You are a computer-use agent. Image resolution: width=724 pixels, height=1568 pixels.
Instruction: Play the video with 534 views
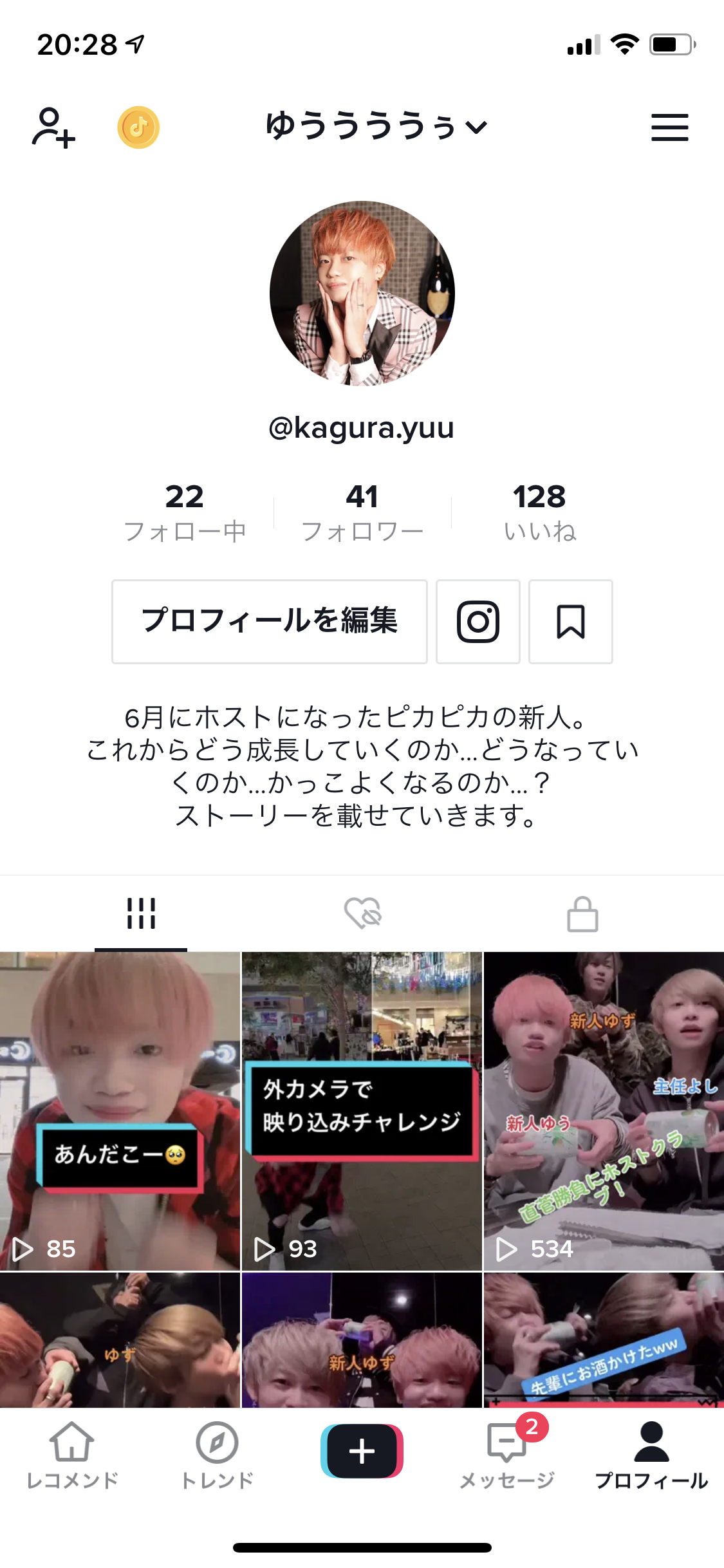click(x=604, y=1111)
